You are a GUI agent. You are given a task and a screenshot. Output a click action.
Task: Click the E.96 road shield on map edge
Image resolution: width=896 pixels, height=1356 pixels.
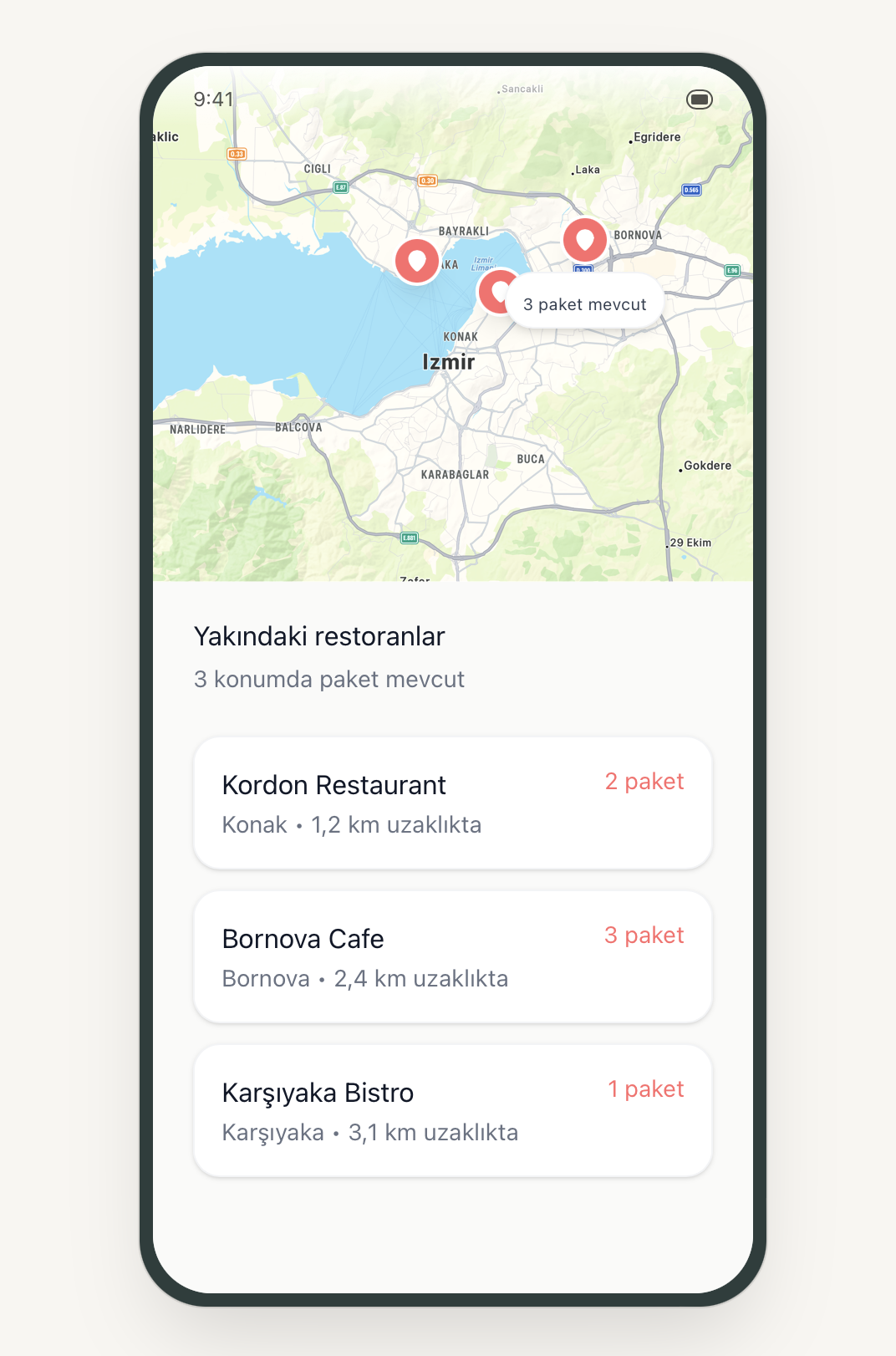pos(732,270)
